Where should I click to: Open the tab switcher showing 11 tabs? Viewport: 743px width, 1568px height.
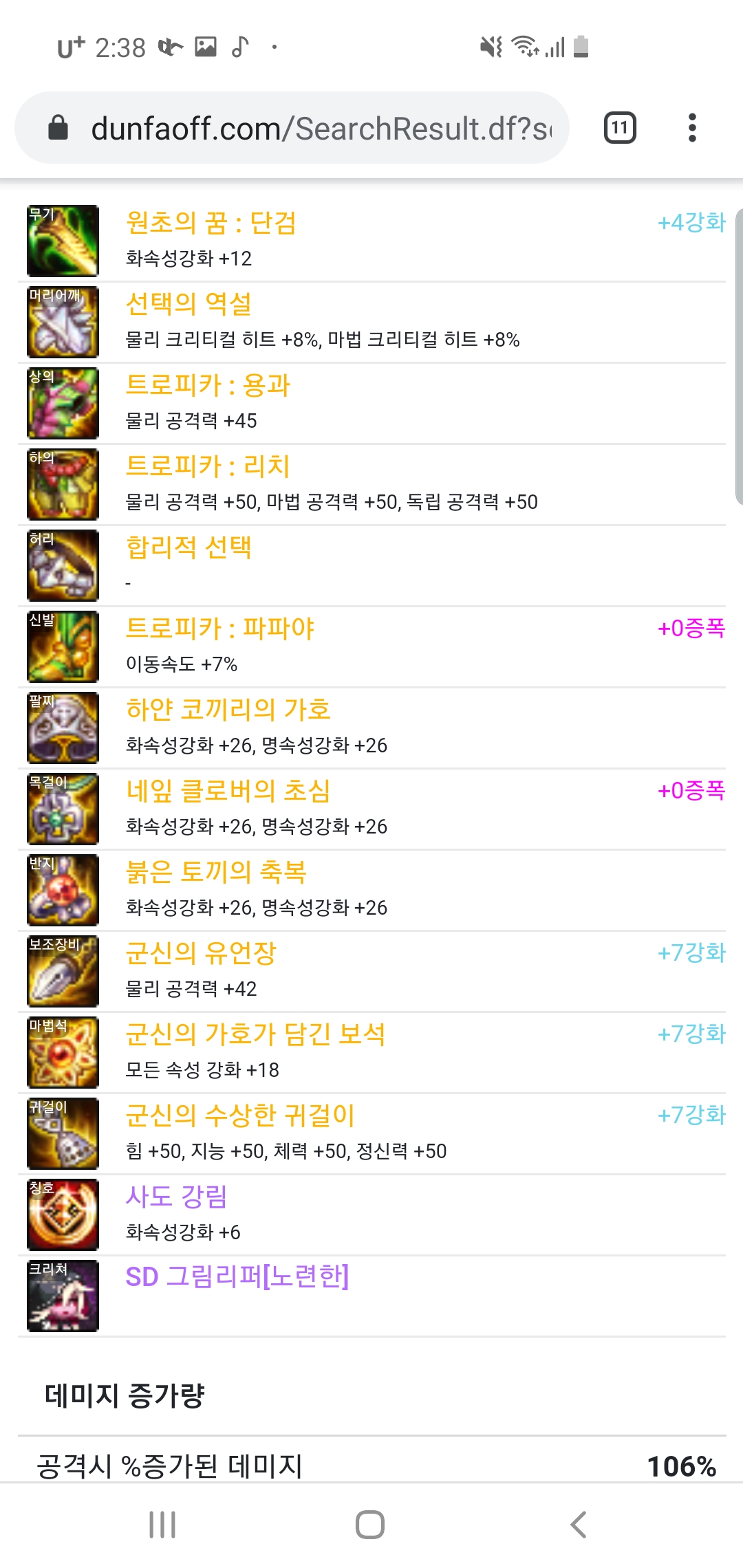620,128
